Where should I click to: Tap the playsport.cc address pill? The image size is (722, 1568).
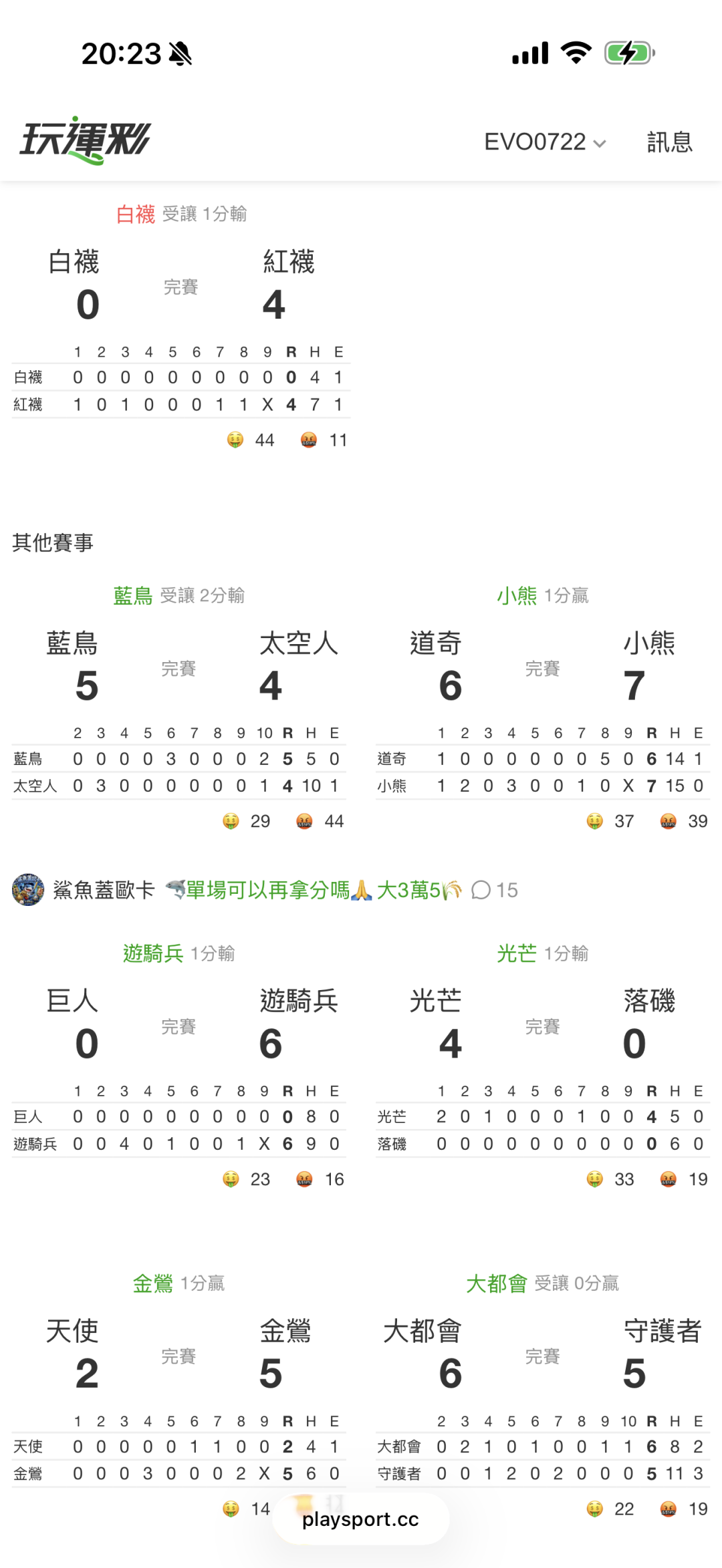(361, 1519)
